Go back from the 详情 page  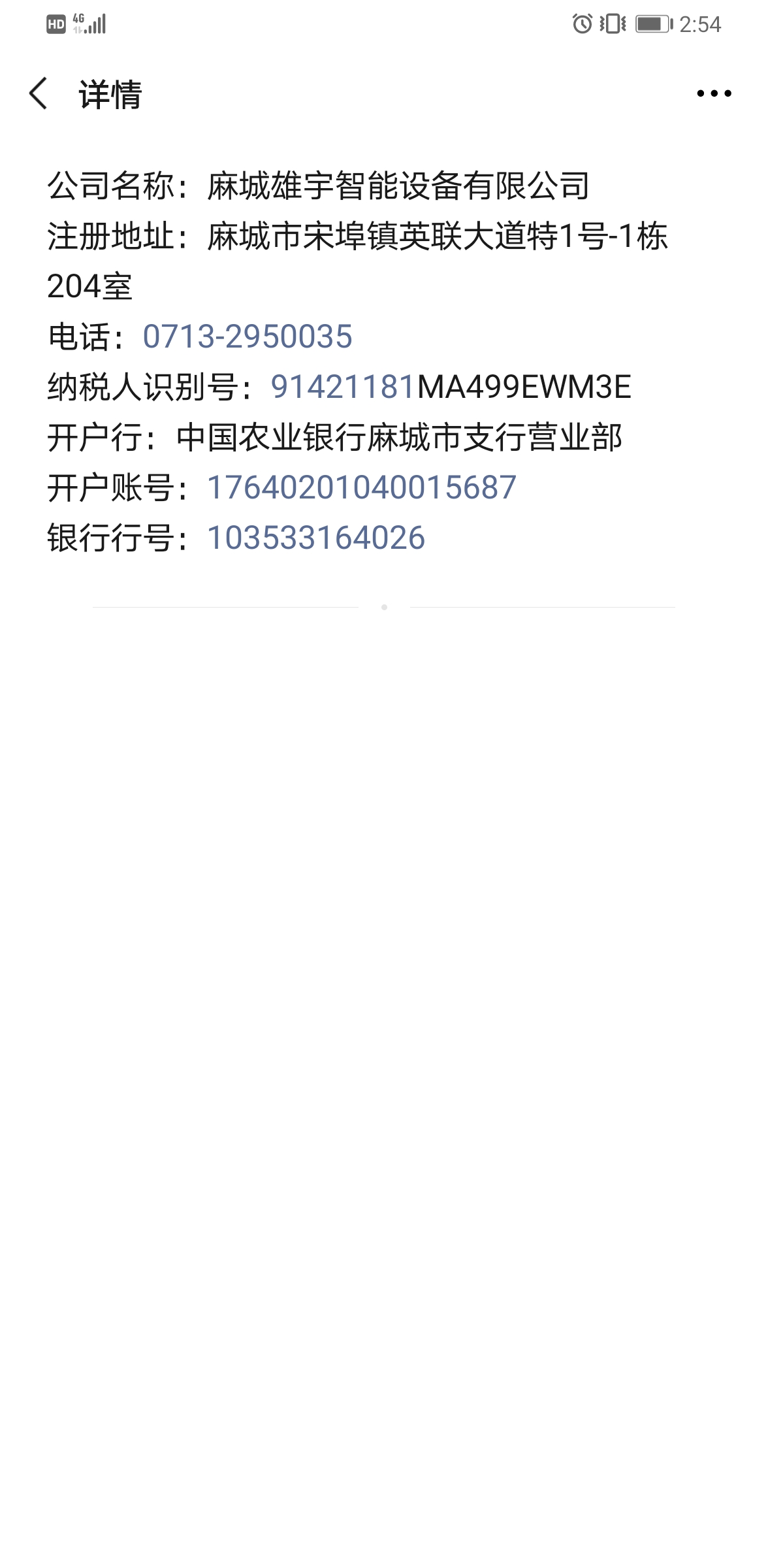point(39,93)
